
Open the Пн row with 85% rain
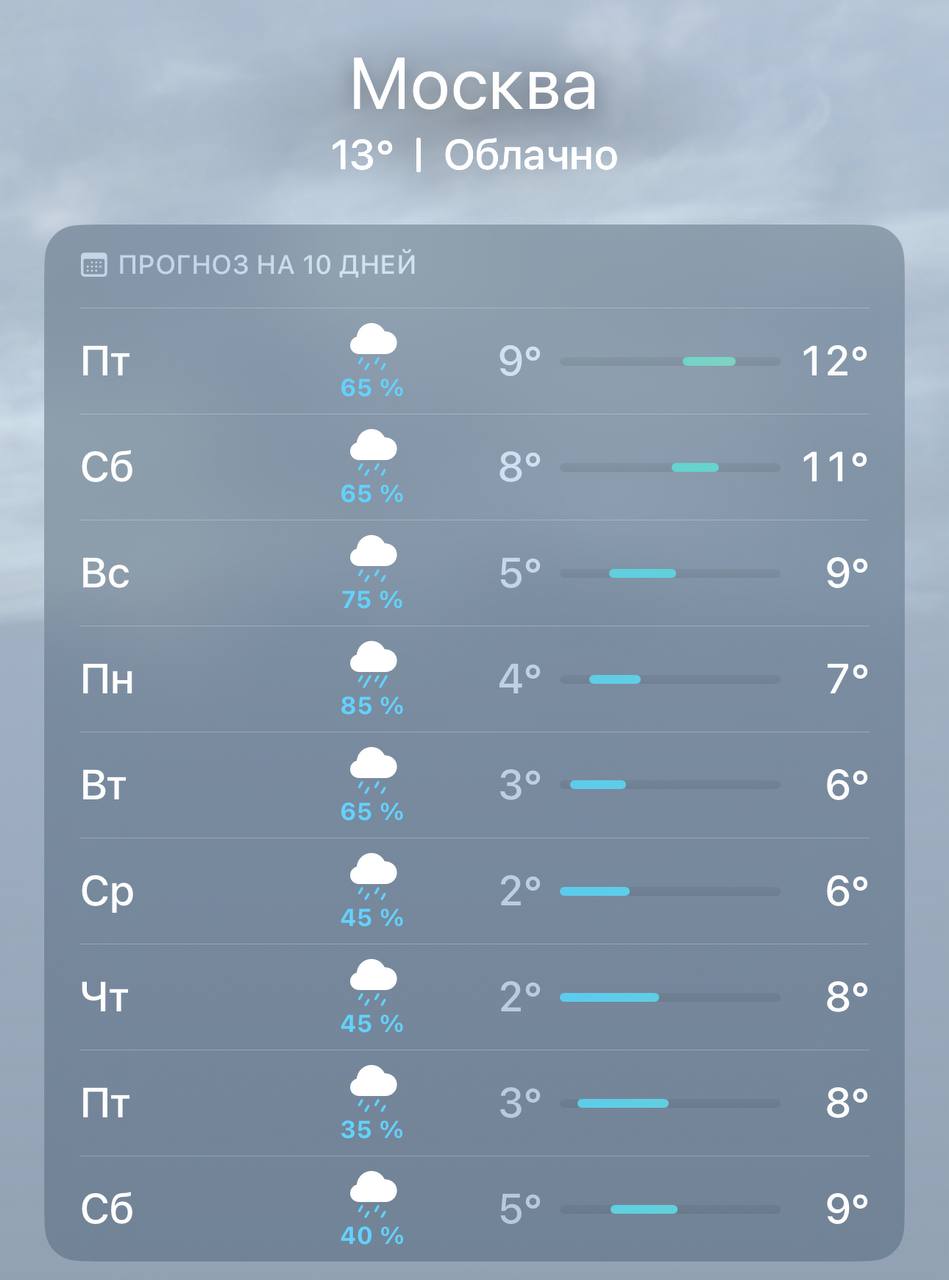click(474, 679)
